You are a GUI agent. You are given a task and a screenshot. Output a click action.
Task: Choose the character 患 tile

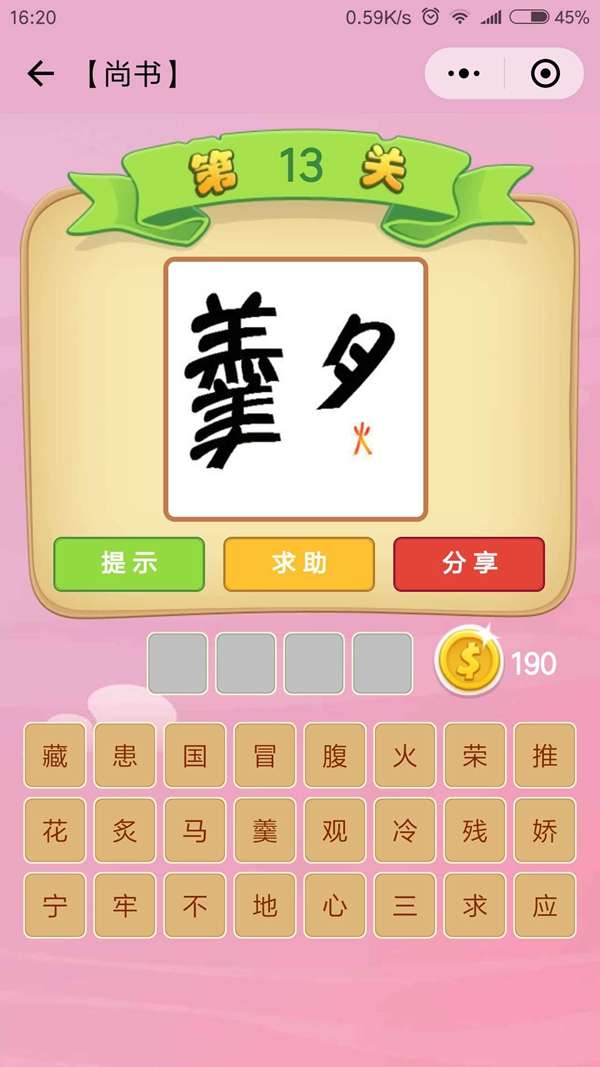[x=125, y=755]
